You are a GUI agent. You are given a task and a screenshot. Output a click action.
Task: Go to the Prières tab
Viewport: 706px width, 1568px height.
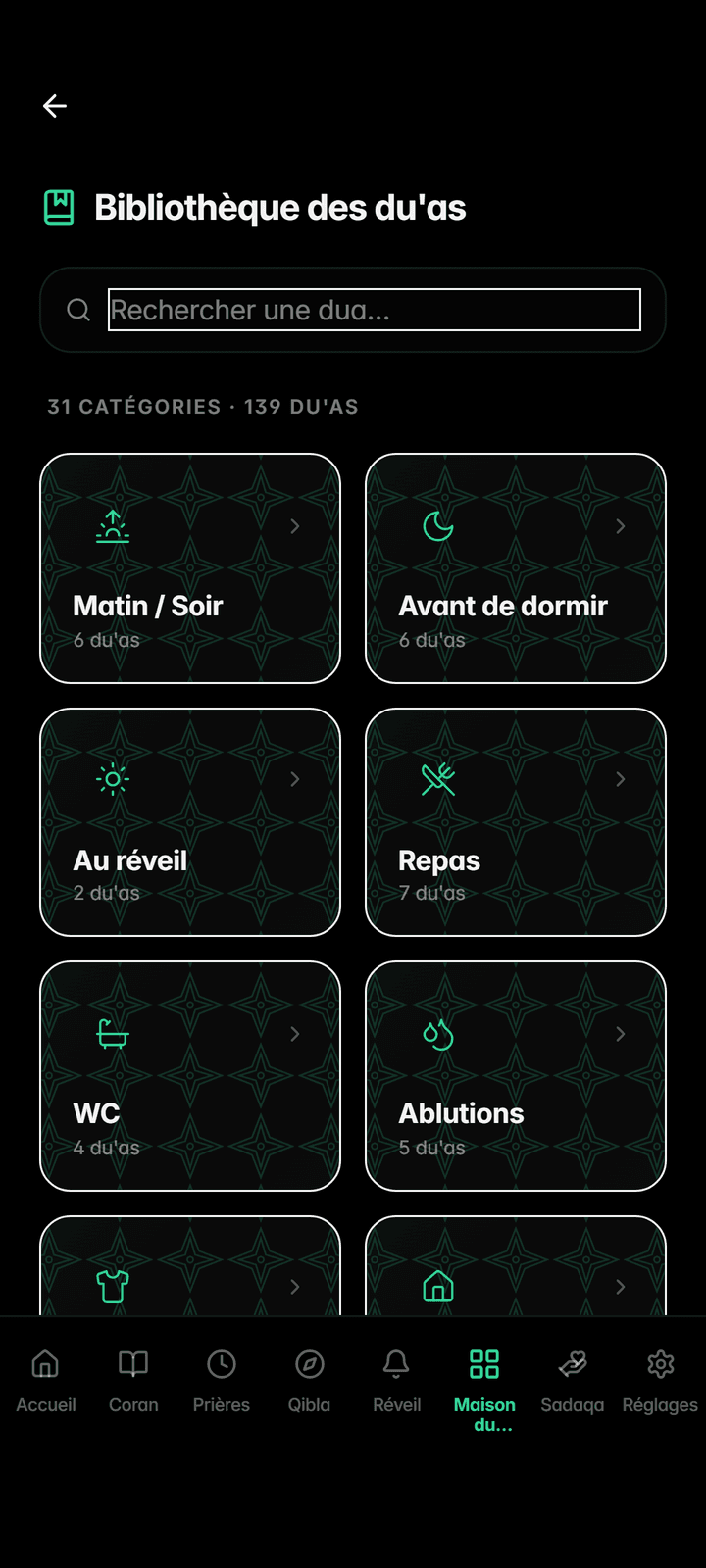[222, 1380]
